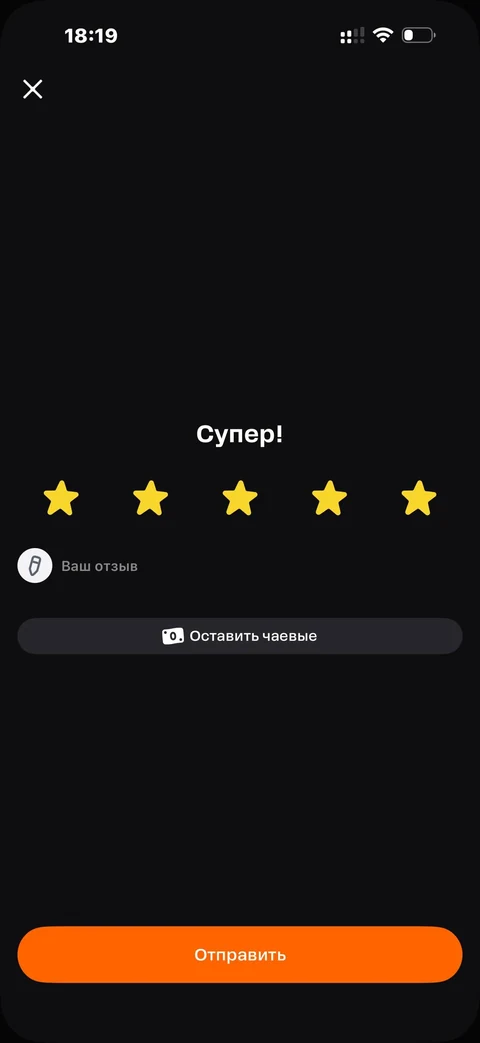
Task: Set rating to two stars
Action: [x=150, y=498]
